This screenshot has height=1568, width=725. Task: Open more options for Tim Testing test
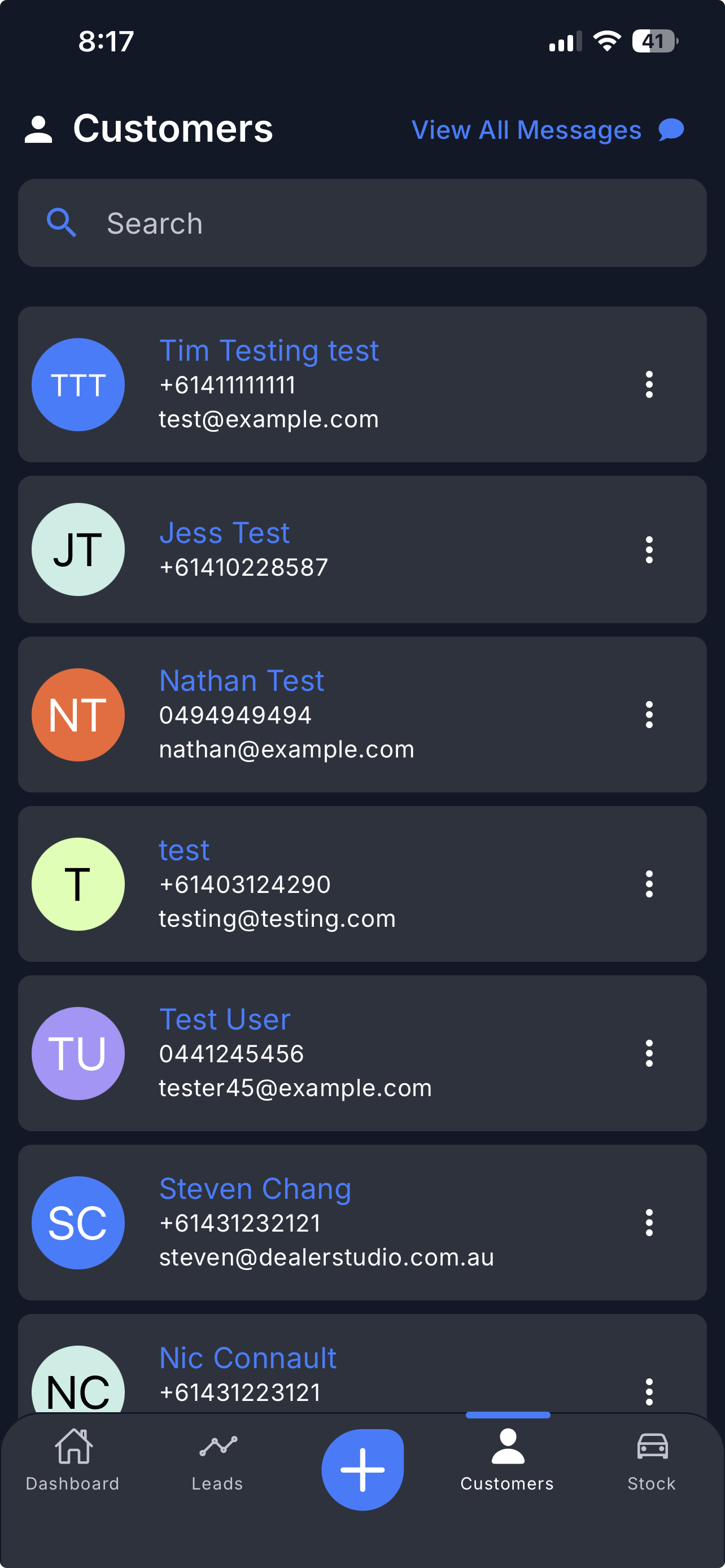click(649, 385)
